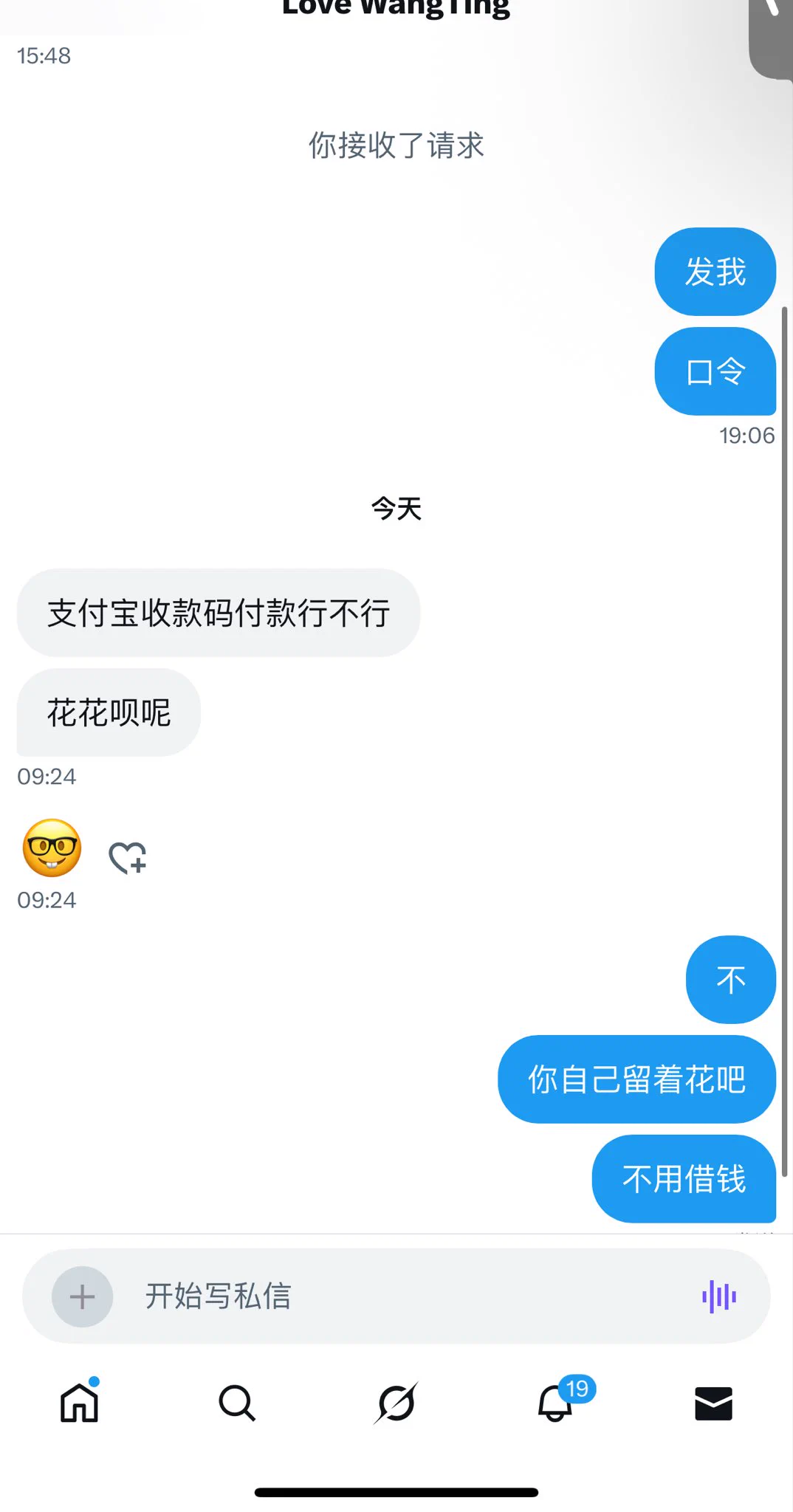Select the sent message 不用借钱

pos(684,1179)
